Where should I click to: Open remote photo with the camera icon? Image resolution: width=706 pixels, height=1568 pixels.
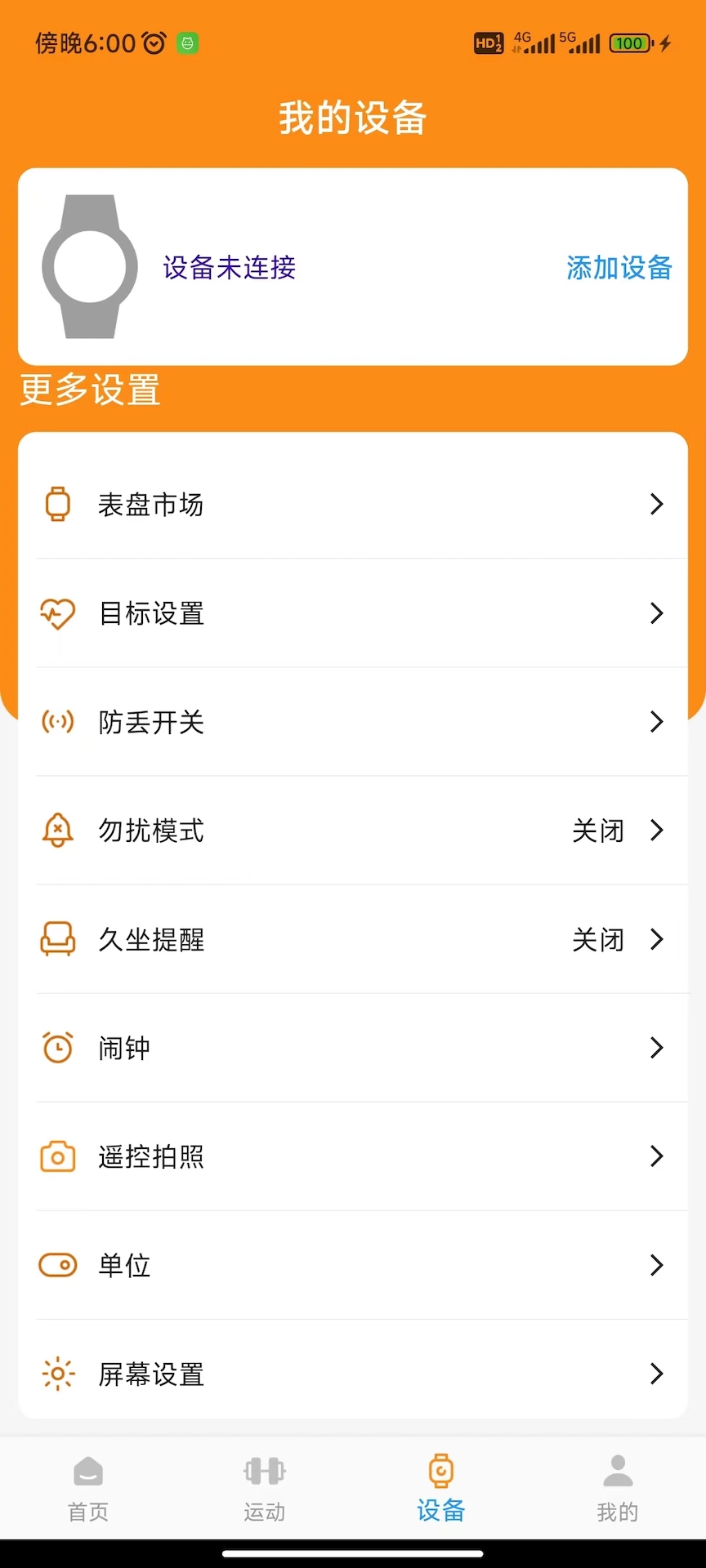57,1156
